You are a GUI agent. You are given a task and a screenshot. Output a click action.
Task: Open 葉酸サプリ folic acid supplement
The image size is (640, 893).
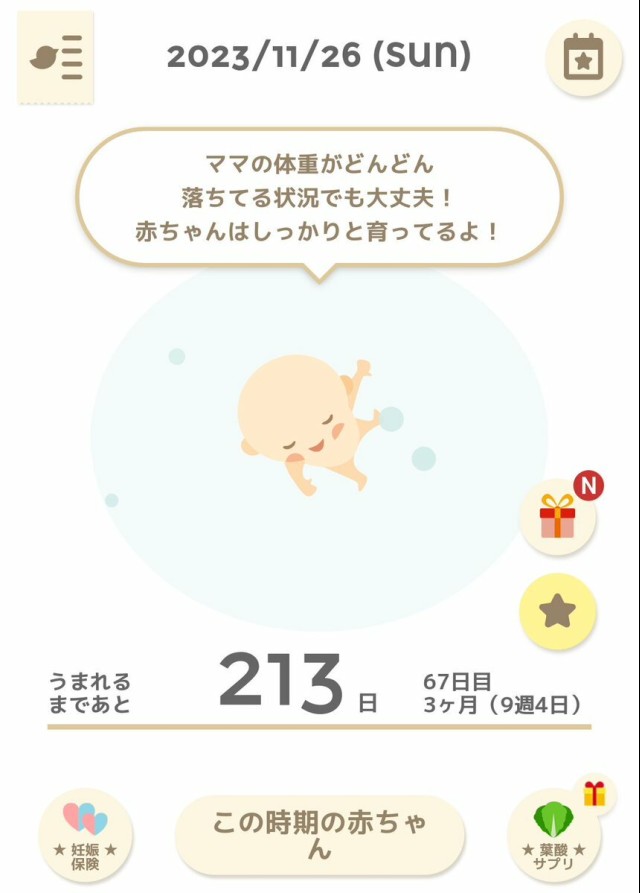[x=554, y=833]
